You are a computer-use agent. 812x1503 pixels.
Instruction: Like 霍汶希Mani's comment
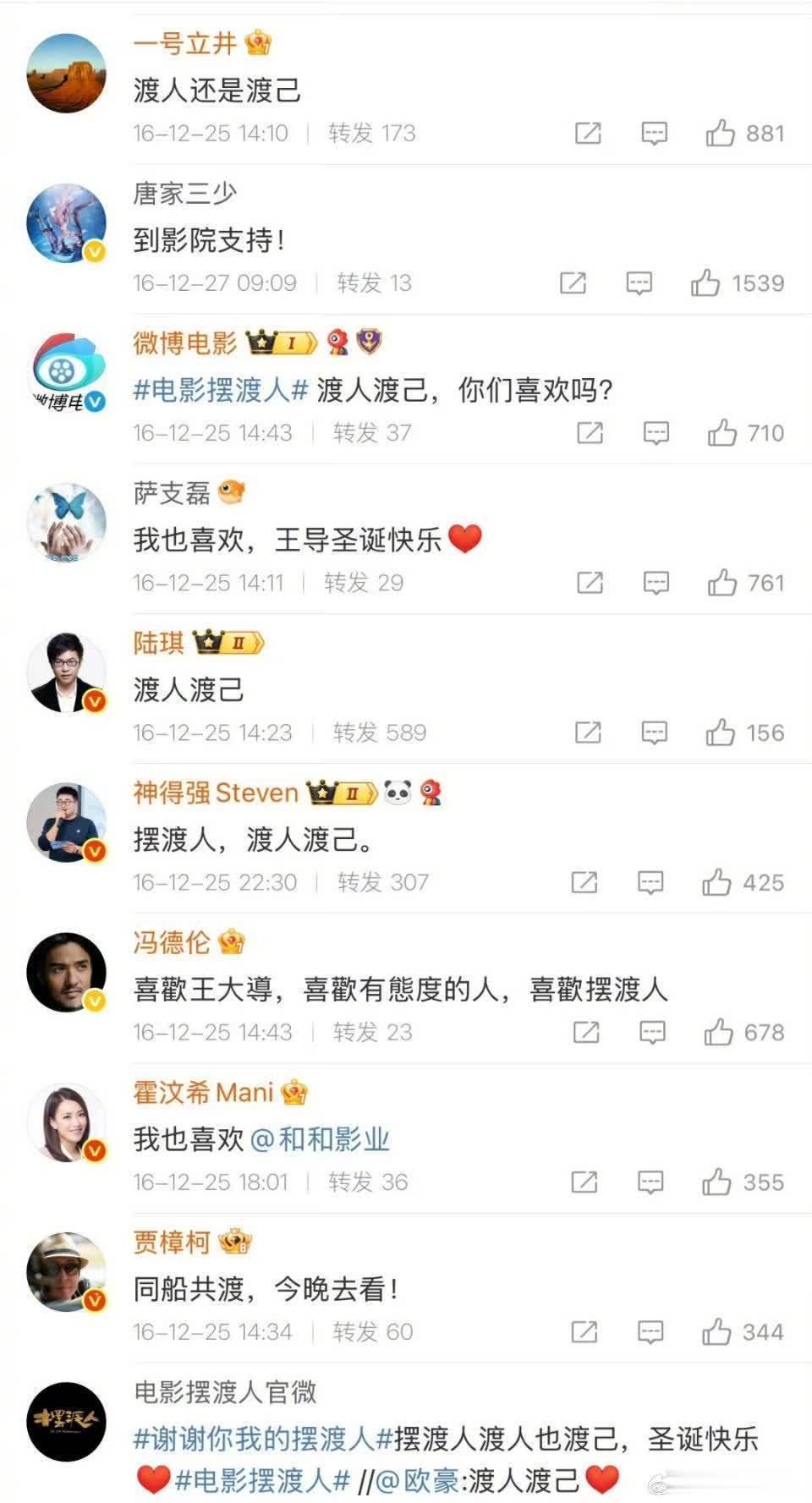click(716, 1182)
